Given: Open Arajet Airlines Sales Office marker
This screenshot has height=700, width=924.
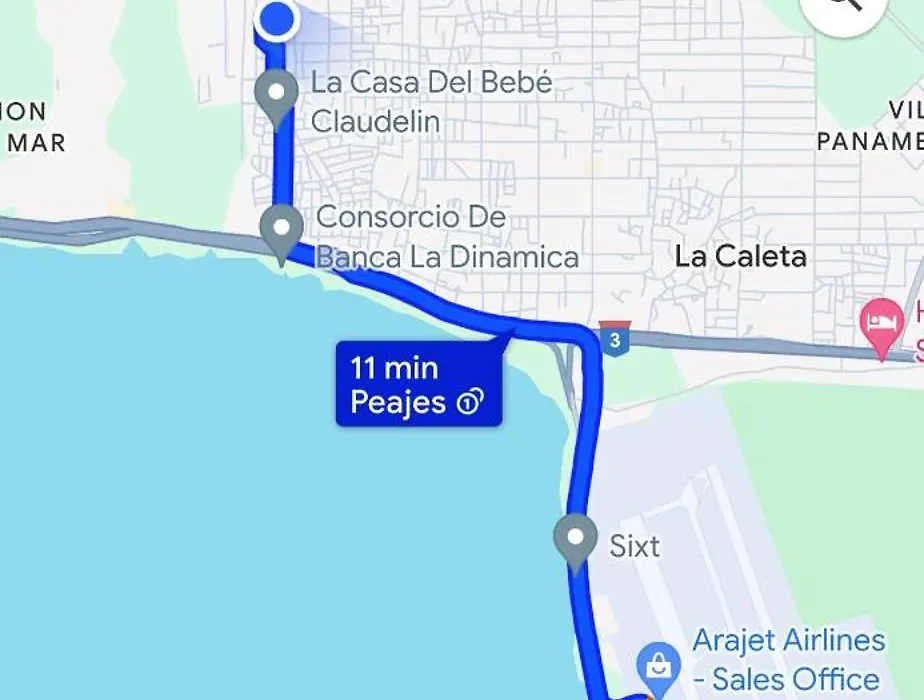Looking at the screenshot, I should point(659,663).
